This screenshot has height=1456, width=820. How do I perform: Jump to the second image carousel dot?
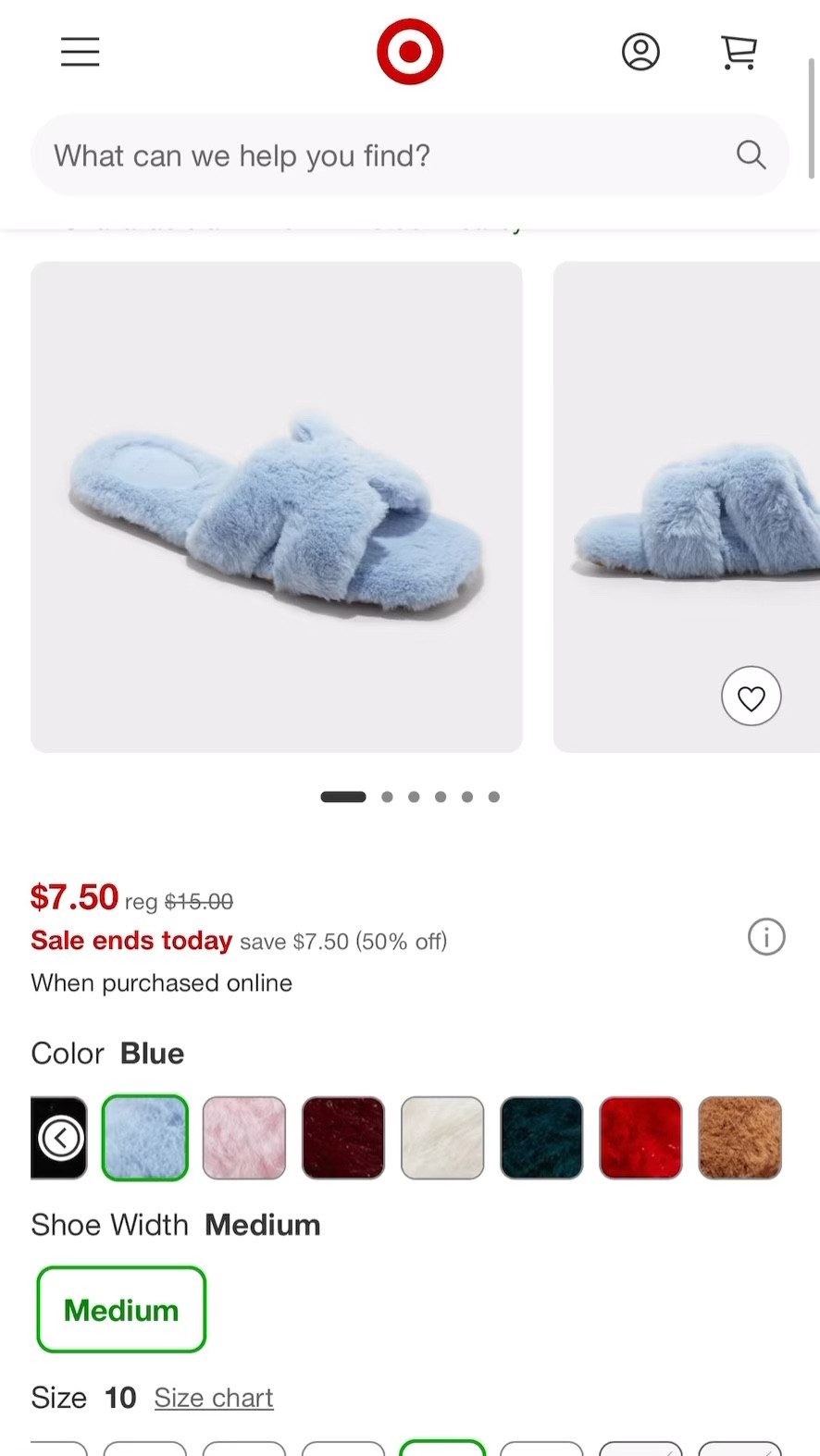pyautogui.click(x=387, y=796)
